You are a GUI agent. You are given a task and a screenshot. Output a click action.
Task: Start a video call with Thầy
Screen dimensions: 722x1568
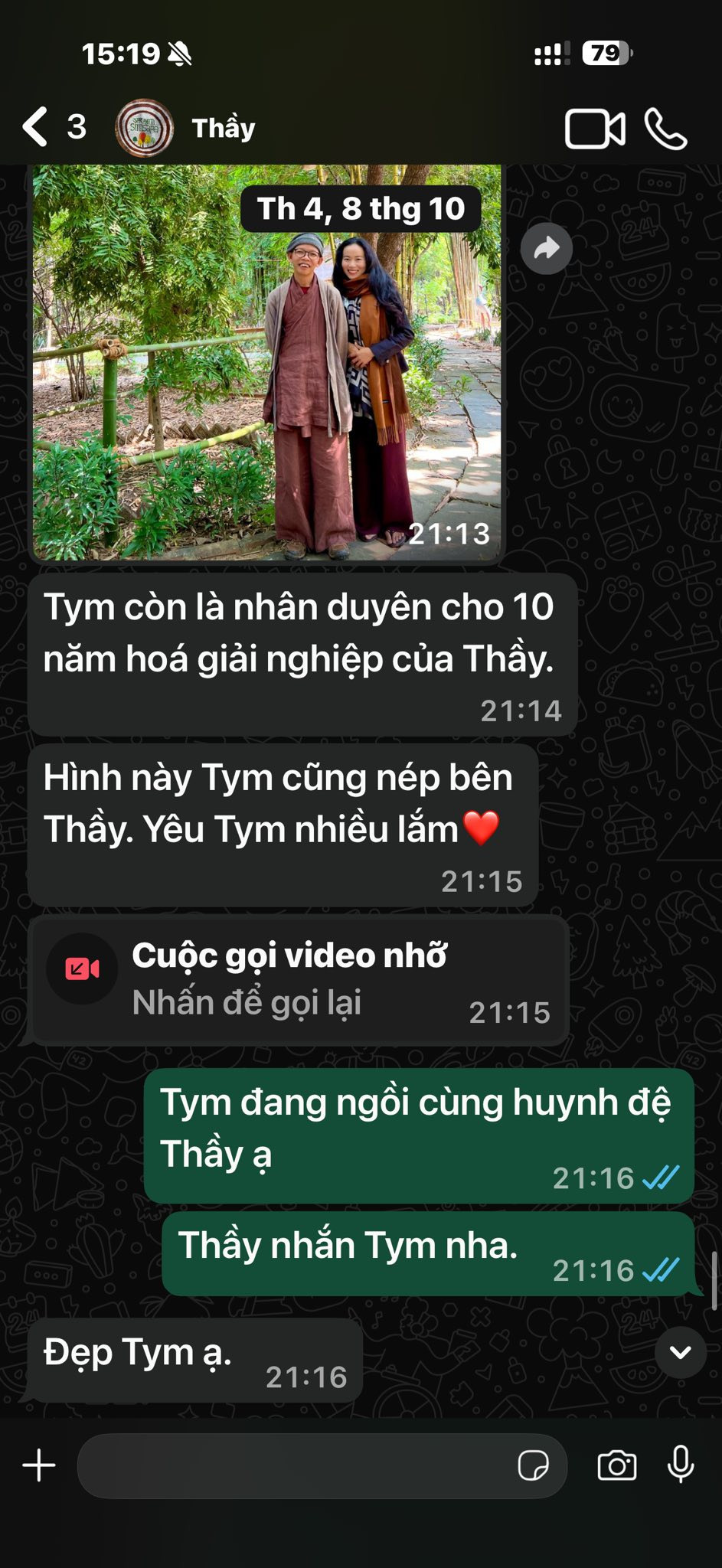coord(594,129)
